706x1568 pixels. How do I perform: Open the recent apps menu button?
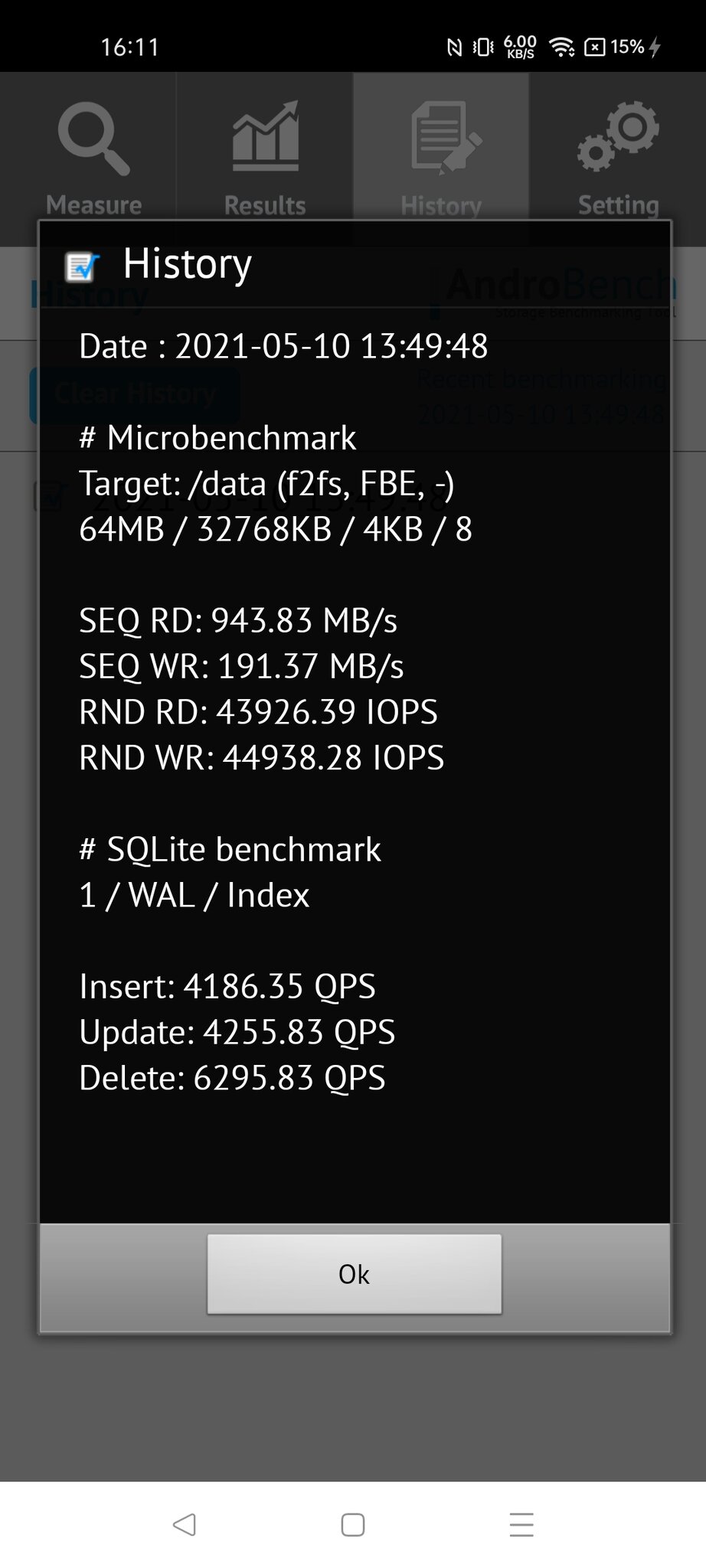tap(521, 1524)
